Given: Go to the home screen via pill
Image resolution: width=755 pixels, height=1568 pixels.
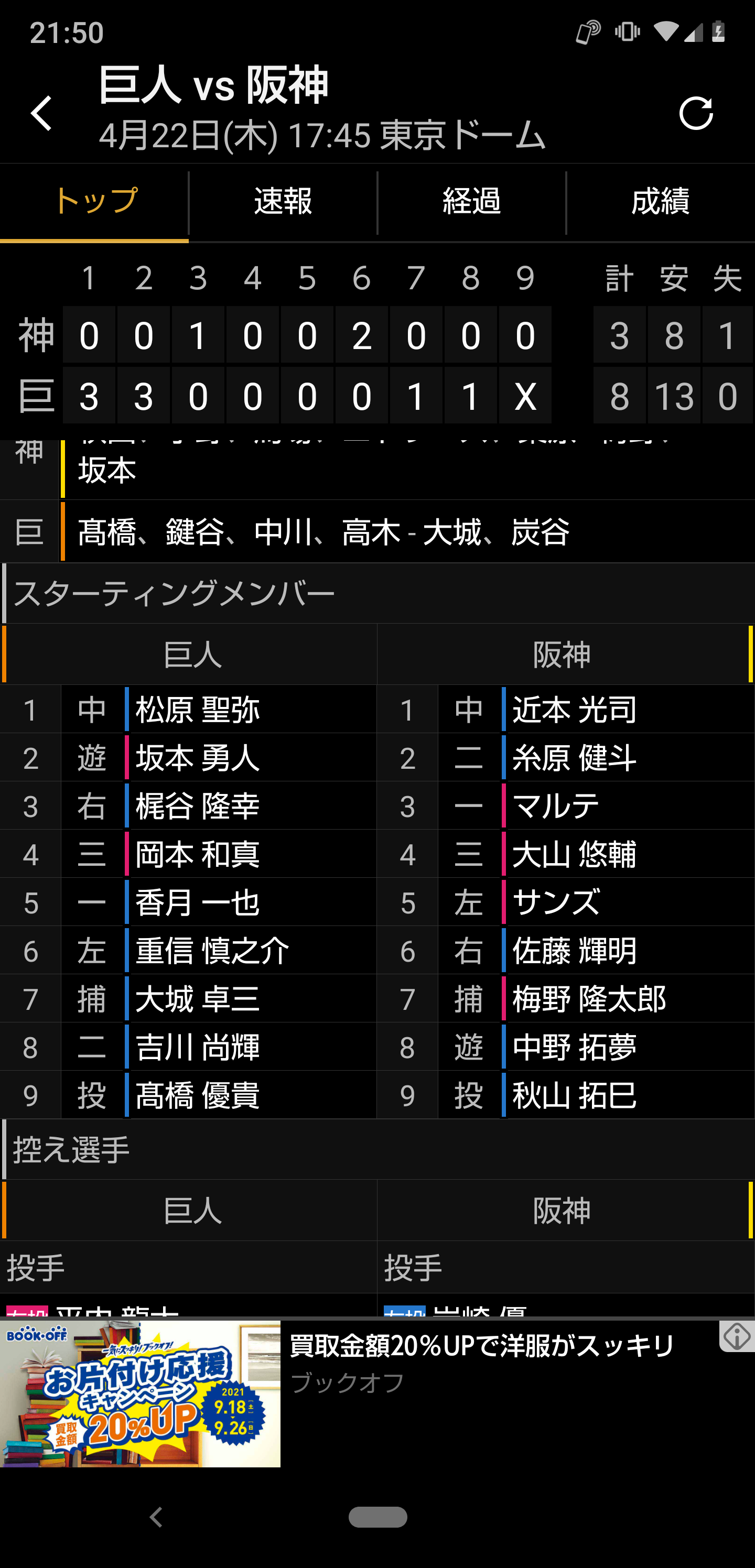Looking at the screenshot, I should pyautogui.click(x=377, y=1518).
